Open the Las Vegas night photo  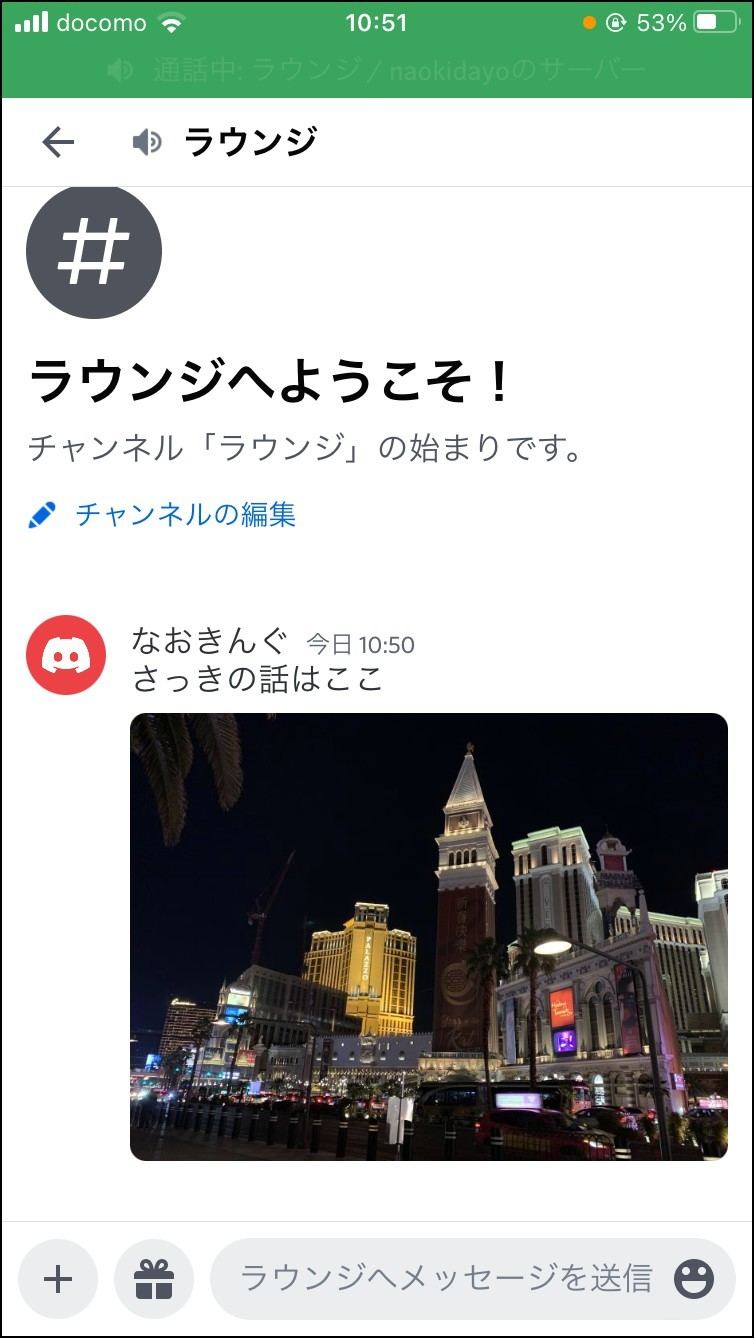(x=429, y=936)
